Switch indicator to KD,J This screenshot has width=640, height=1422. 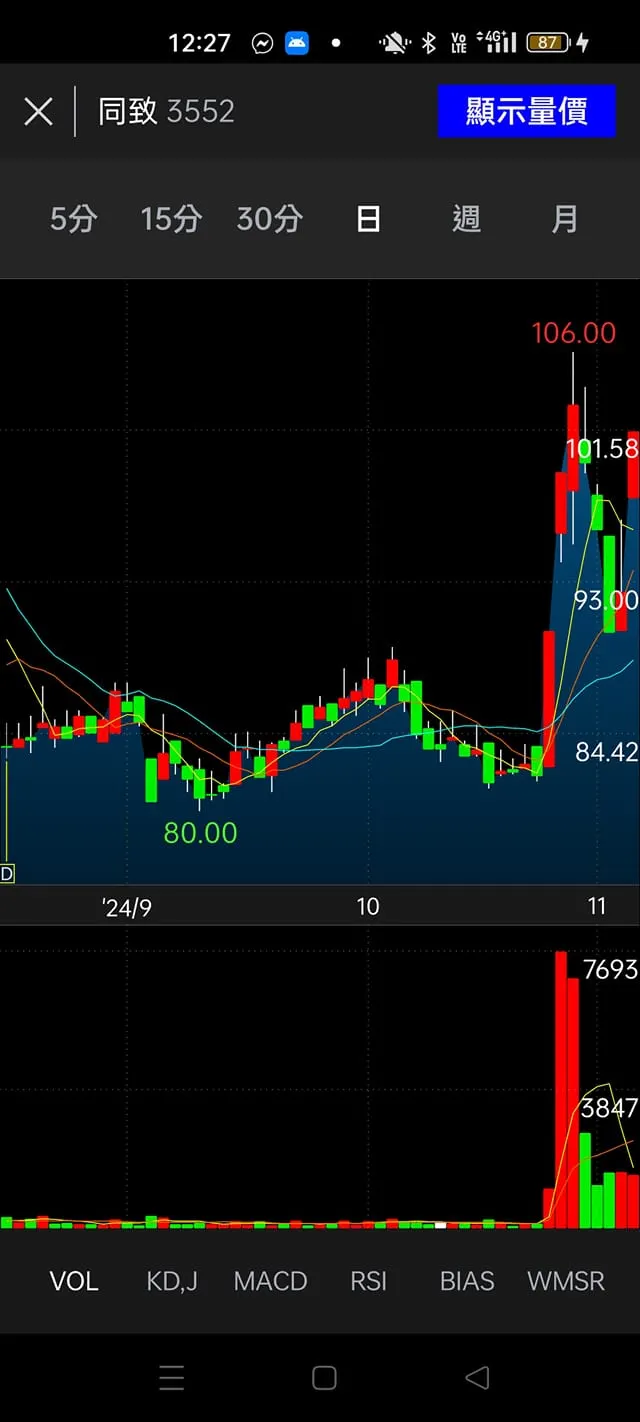click(172, 1281)
